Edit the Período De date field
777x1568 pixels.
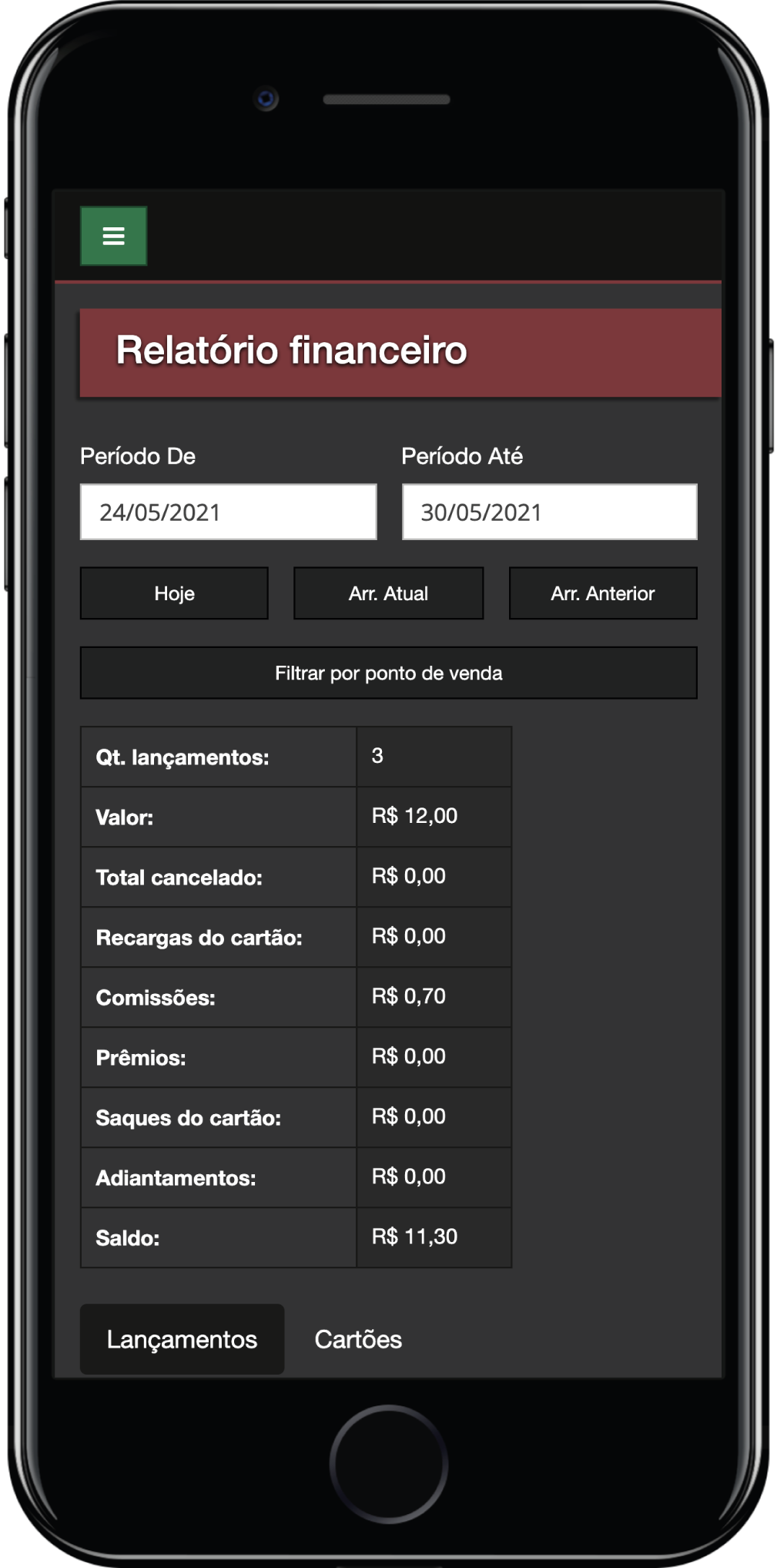pos(228,512)
